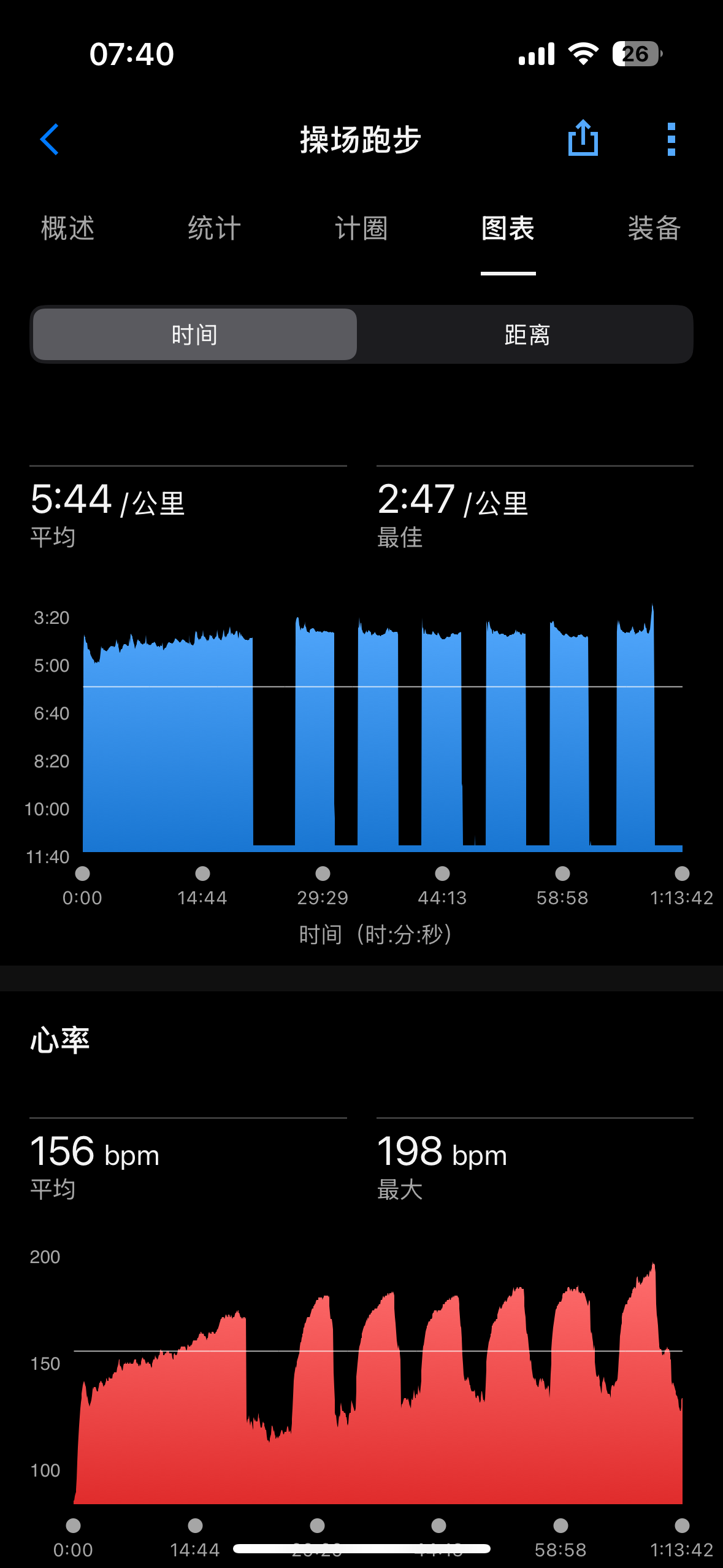The image size is (723, 1568).
Task: Share this 操场跑步 activity
Action: (583, 138)
